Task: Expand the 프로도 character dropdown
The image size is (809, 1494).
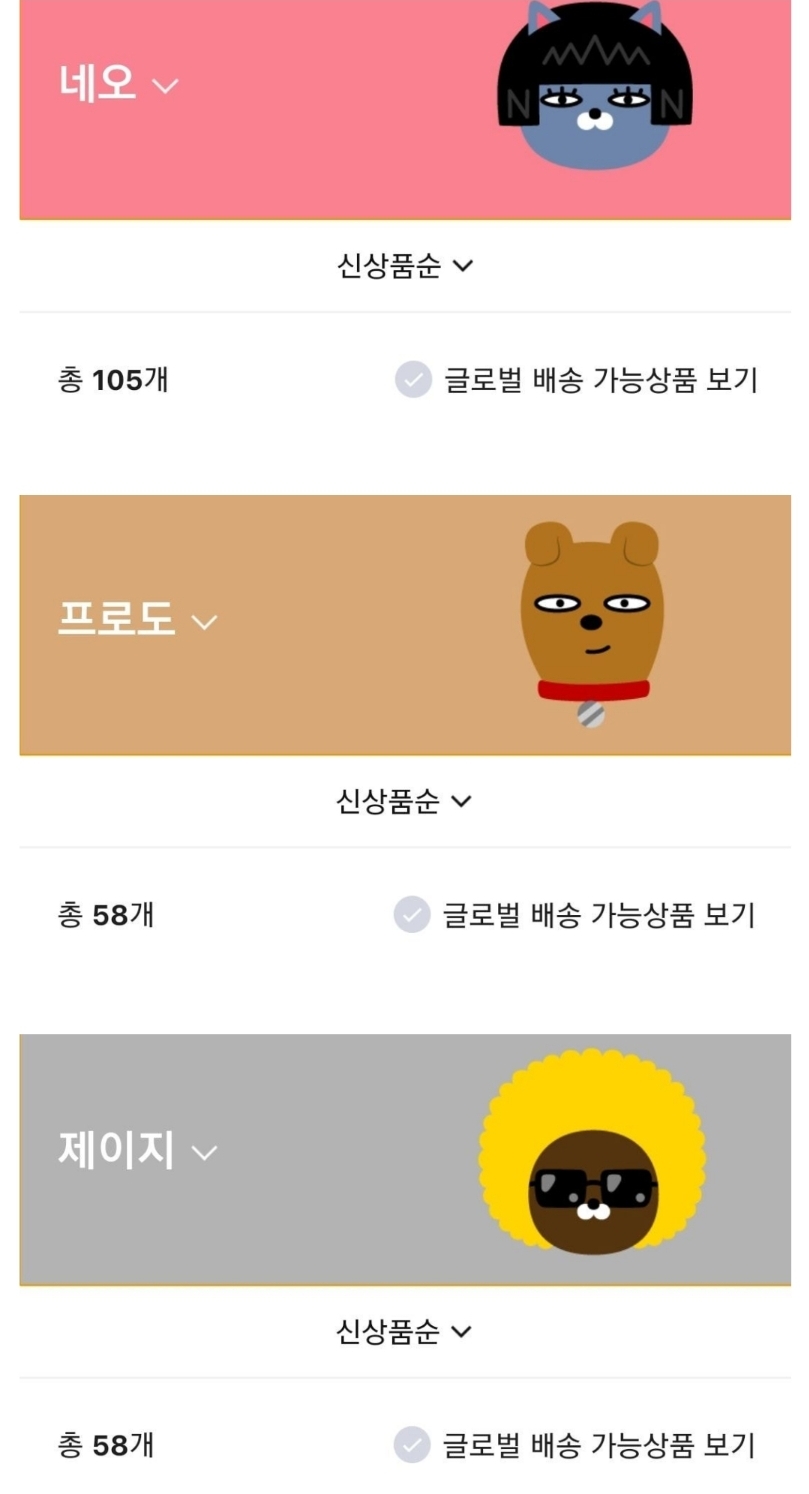Action: click(x=138, y=620)
